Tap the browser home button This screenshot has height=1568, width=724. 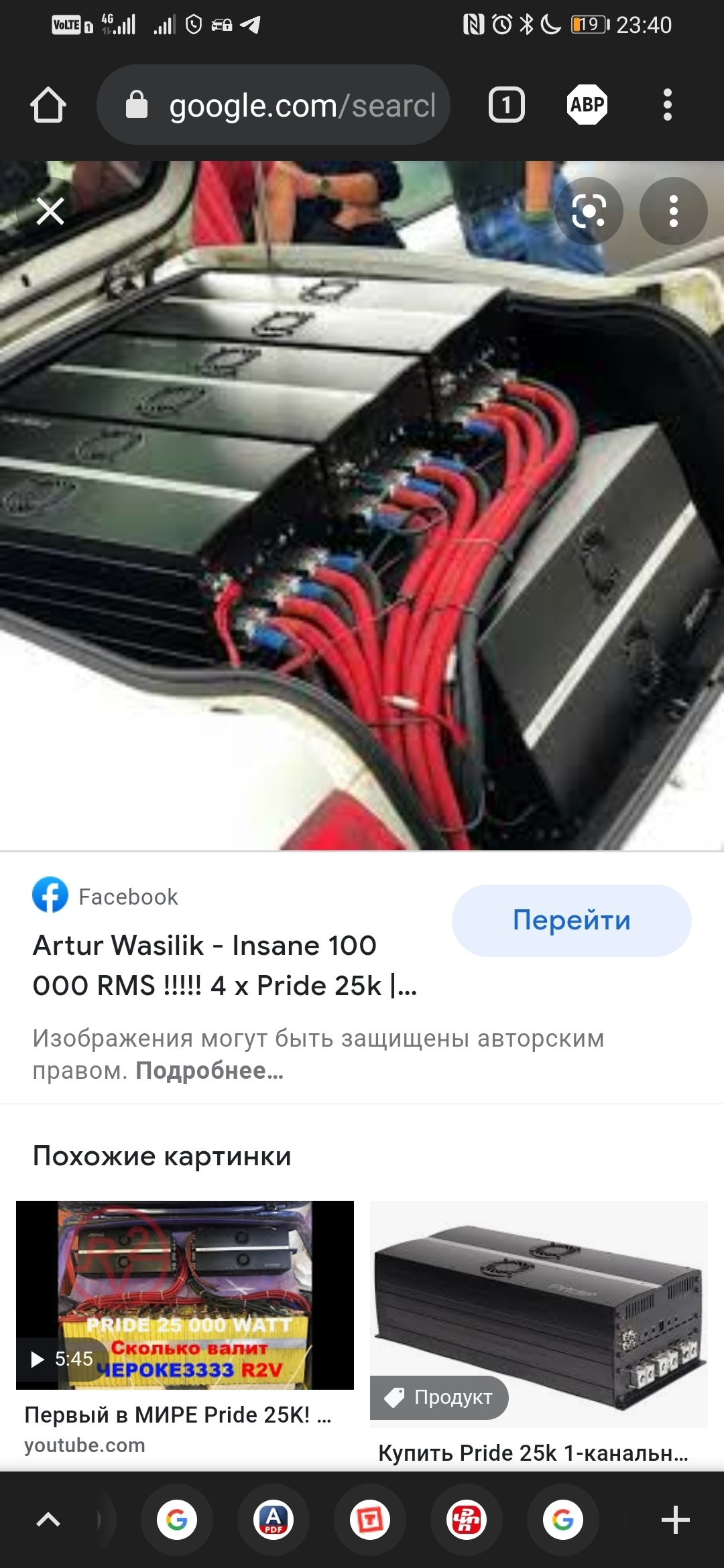[48, 105]
